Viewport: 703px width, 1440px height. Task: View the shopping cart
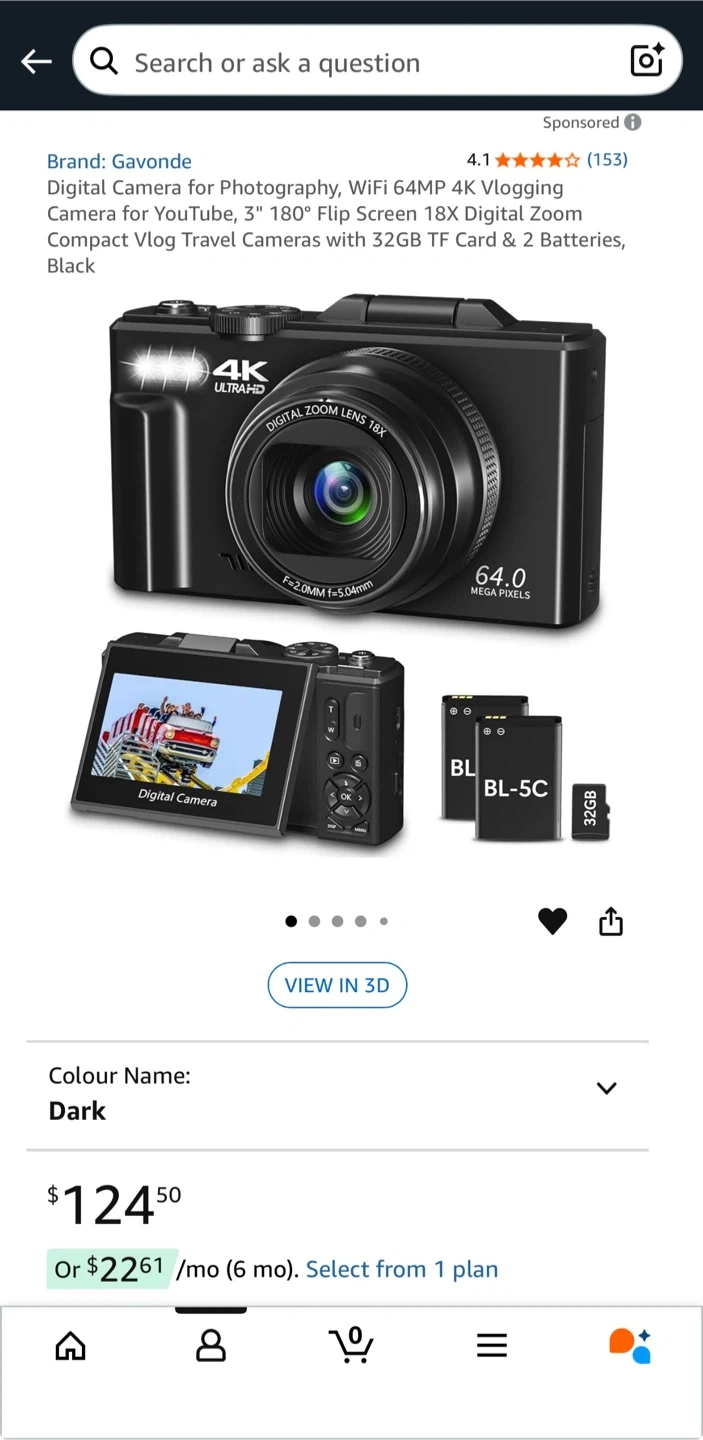[x=351, y=1345]
